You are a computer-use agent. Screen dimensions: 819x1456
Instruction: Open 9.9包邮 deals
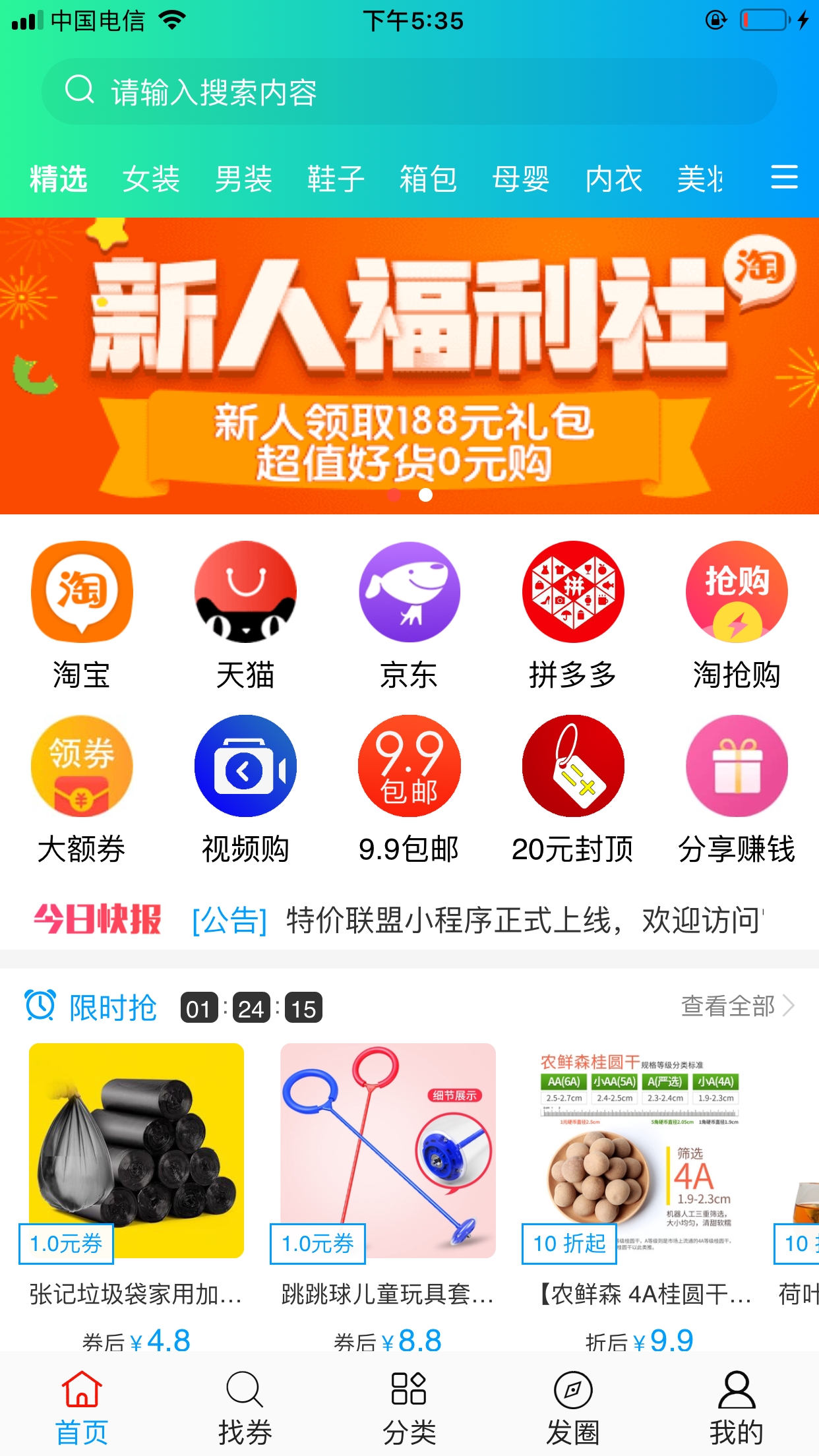point(409,789)
